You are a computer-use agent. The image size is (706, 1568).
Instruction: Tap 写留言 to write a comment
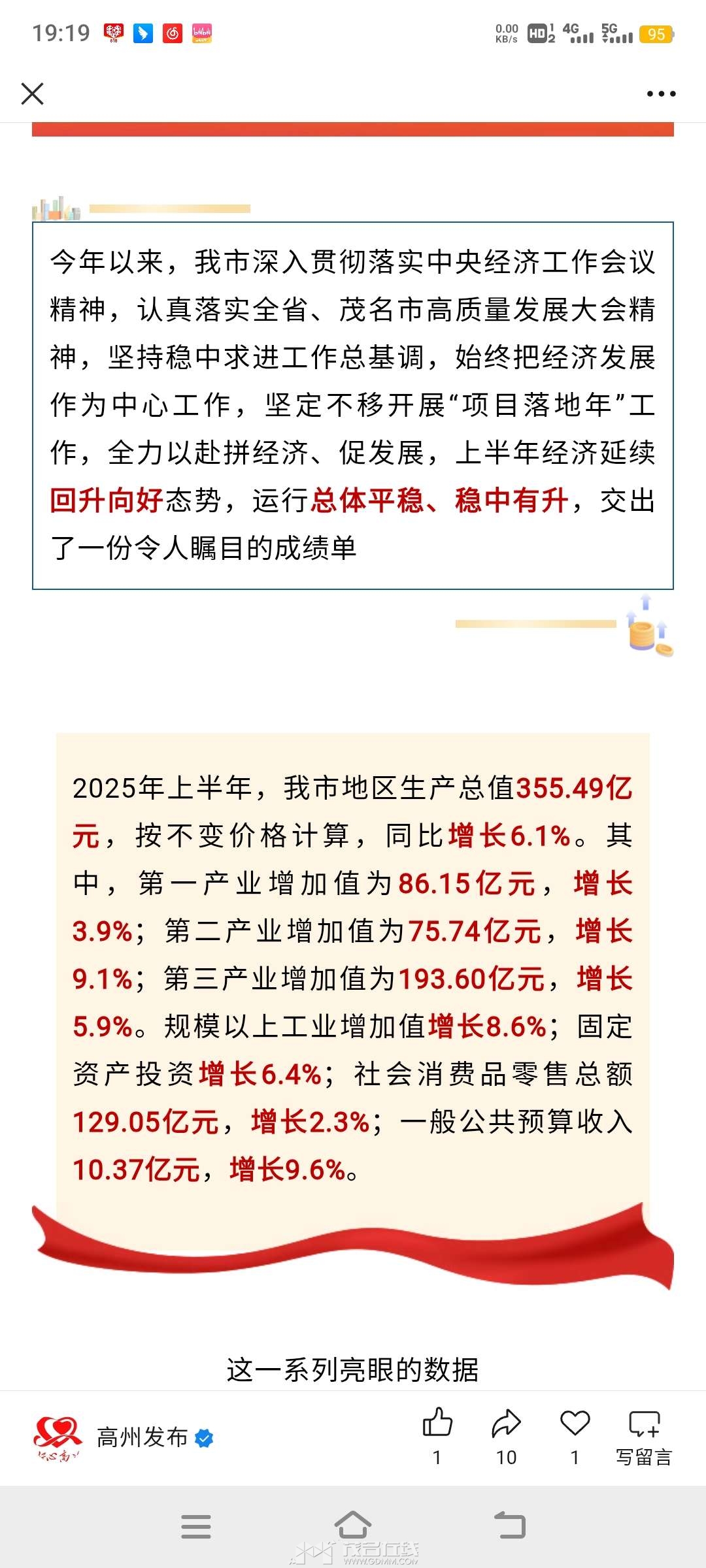(x=644, y=1436)
